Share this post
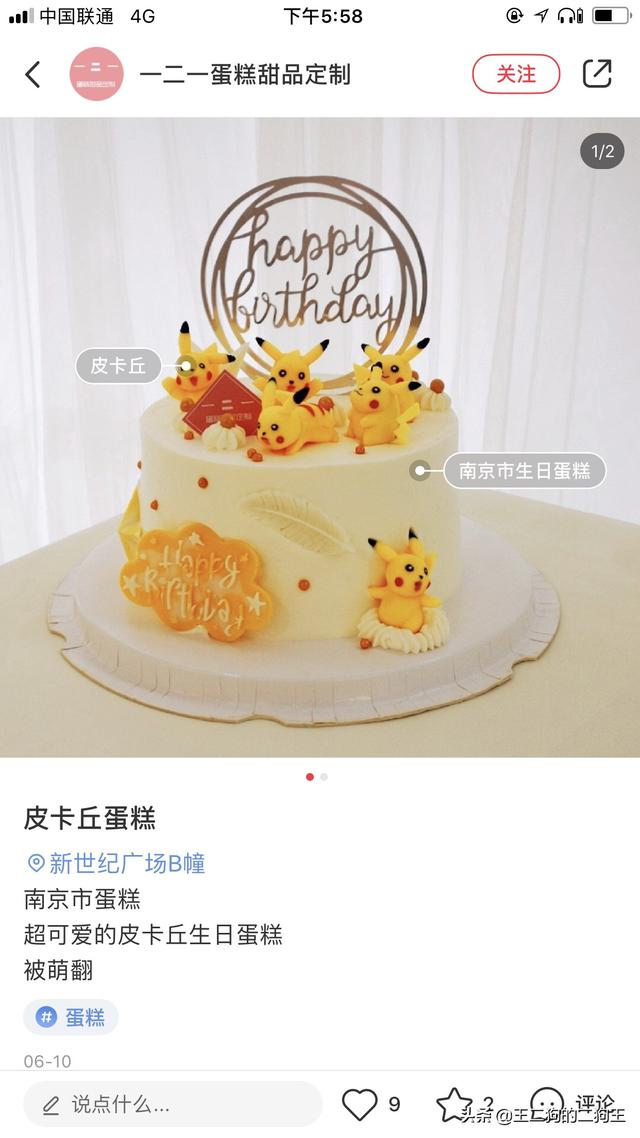Image resolution: width=640 pixels, height=1138 pixels. tap(597, 74)
